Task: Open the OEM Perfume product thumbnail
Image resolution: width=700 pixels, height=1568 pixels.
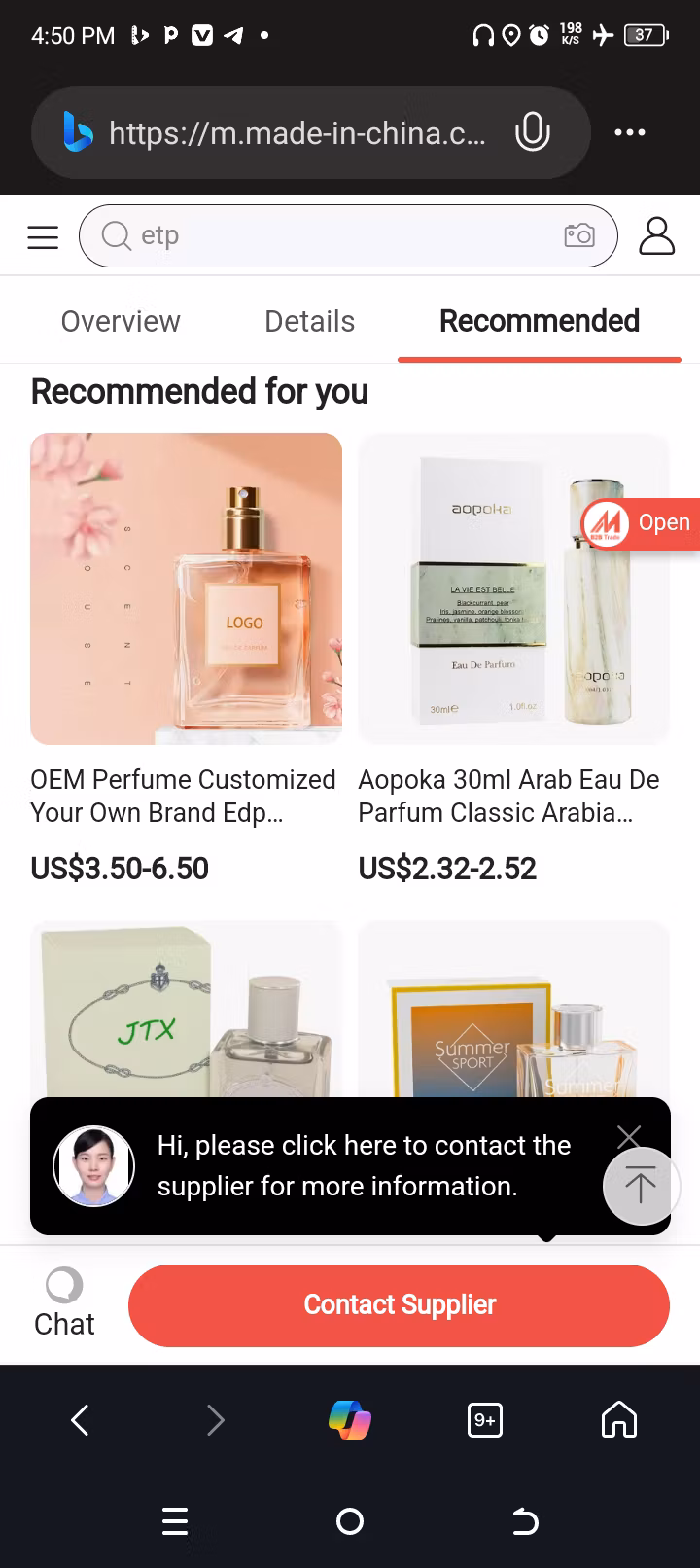Action: (x=186, y=588)
